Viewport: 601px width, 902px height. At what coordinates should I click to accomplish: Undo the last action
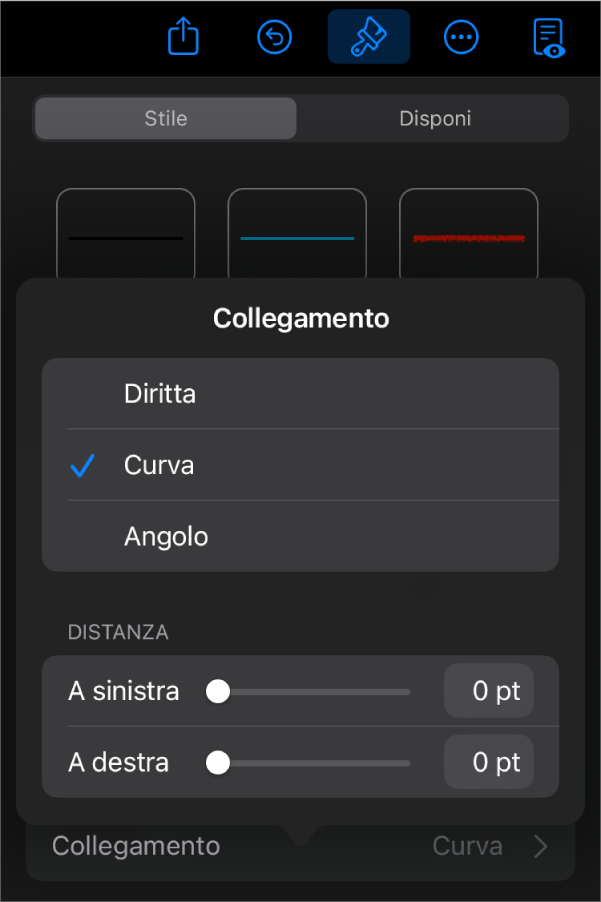tap(274, 37)
